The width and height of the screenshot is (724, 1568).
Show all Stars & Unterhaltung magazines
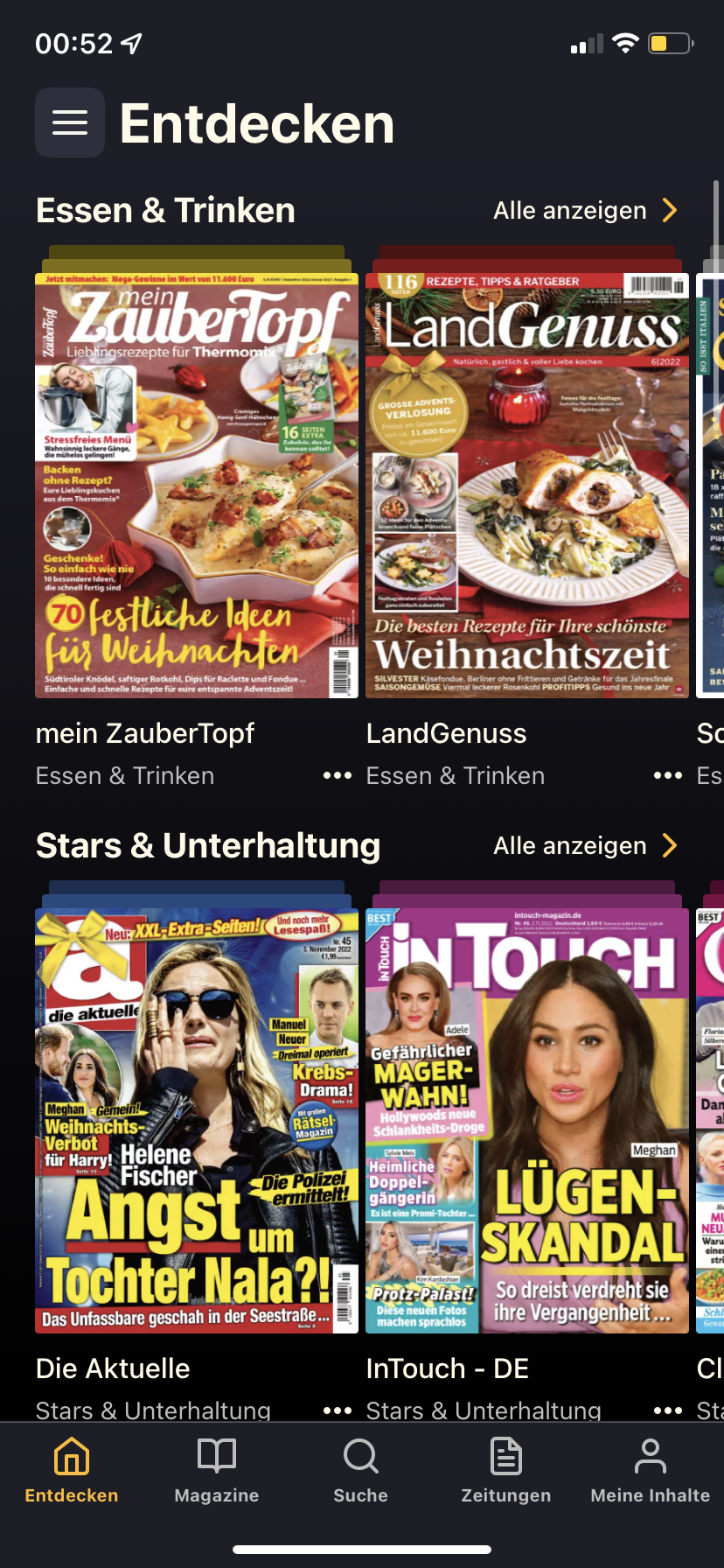click(584, 845)
